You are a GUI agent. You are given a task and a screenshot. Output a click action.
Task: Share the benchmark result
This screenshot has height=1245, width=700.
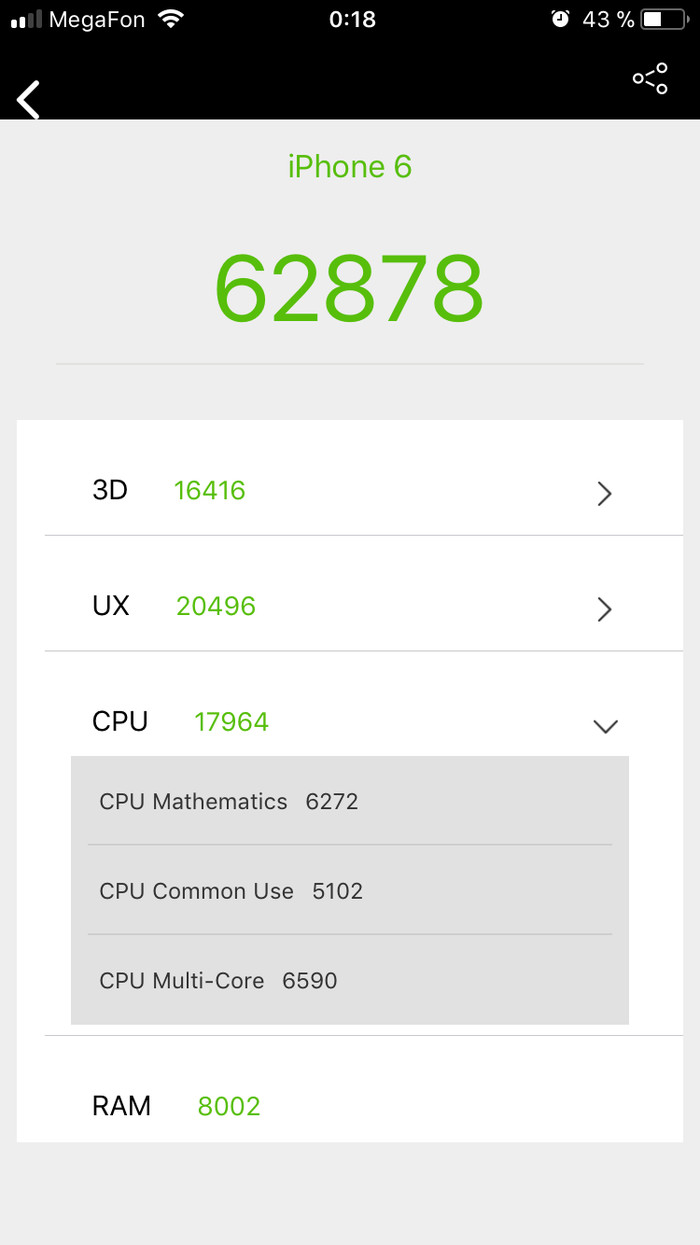click(x=650, y=79)
